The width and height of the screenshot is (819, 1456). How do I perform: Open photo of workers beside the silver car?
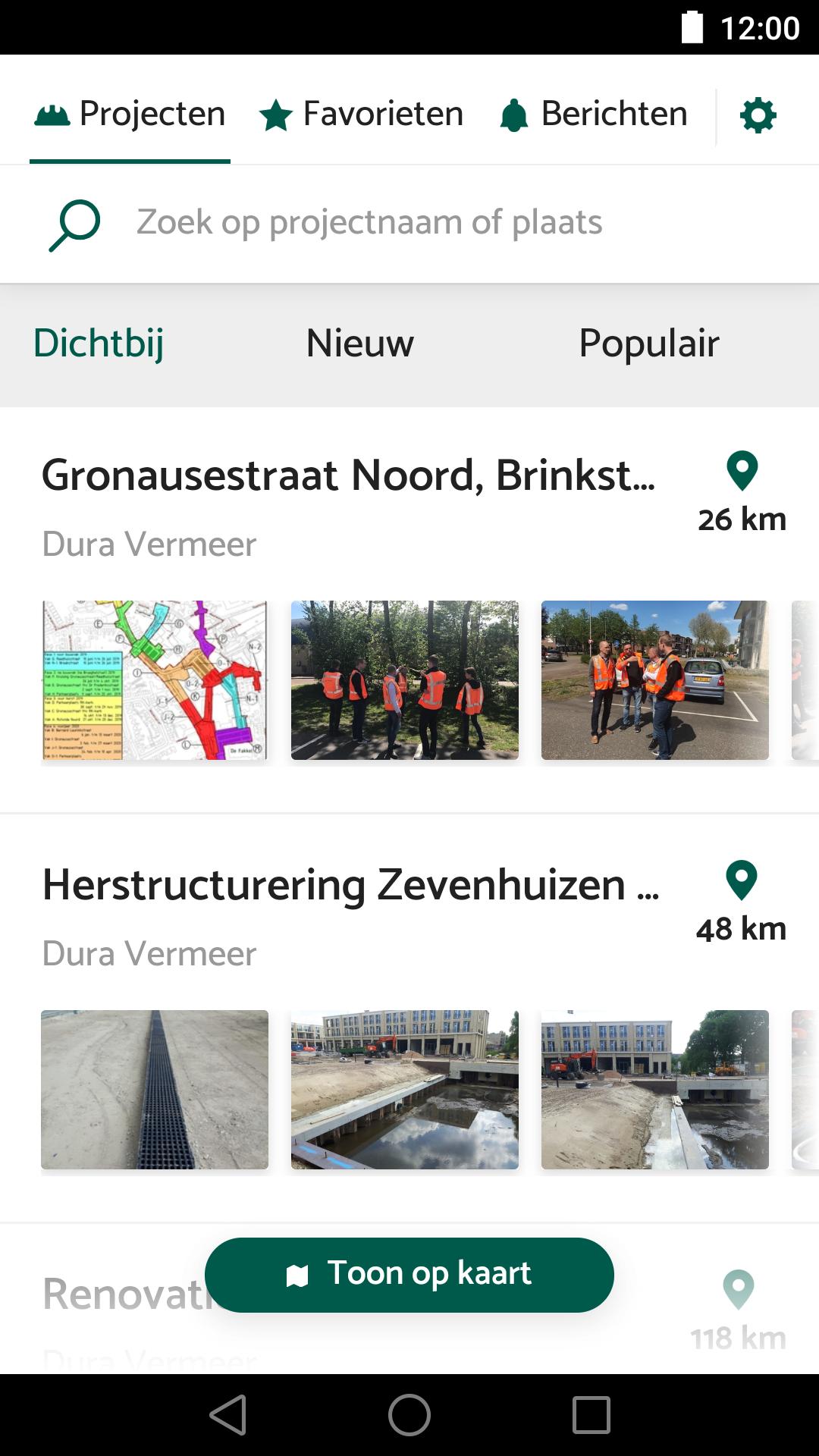click(x=654, y=680)
